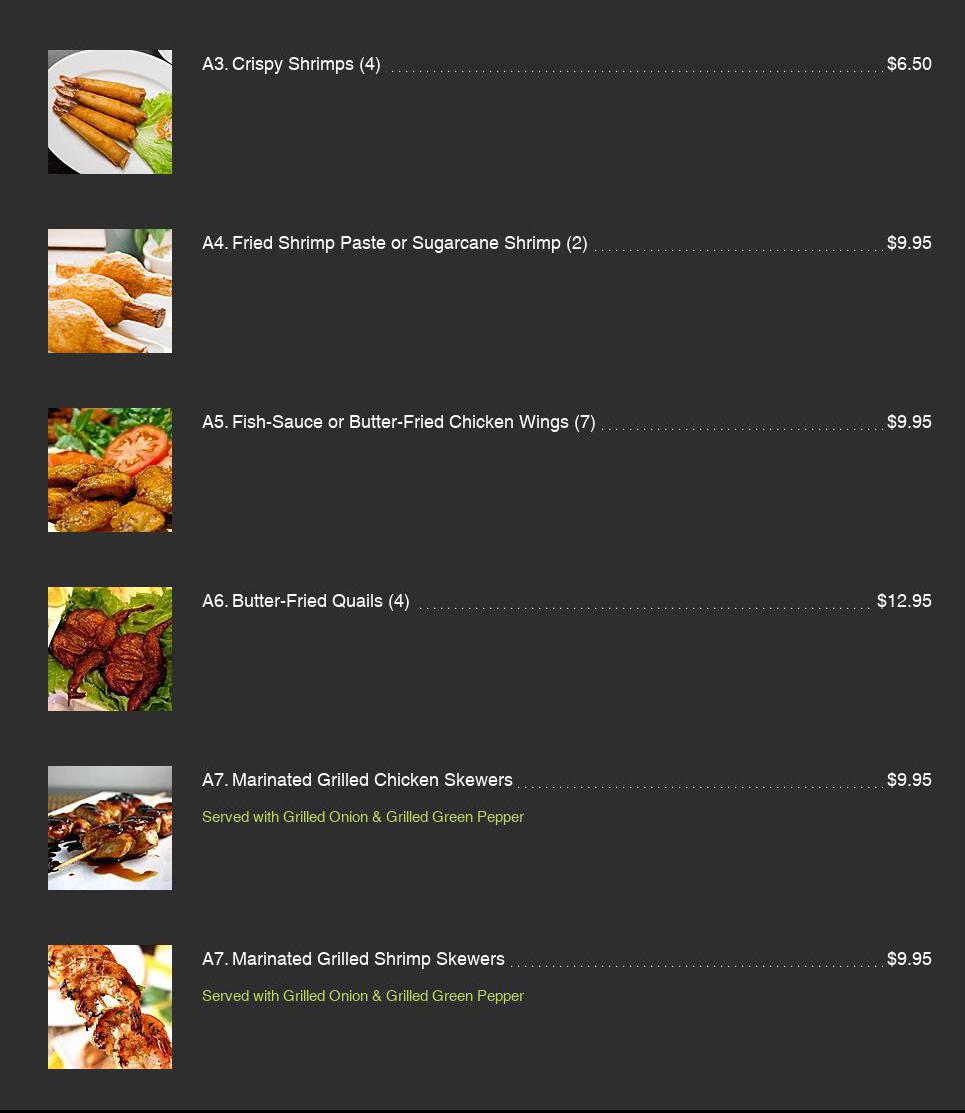Viewport: 965px width, 1113px height.
Task: Tap the Butter-Fried Quails thumbnail
Action: [110, 649]
